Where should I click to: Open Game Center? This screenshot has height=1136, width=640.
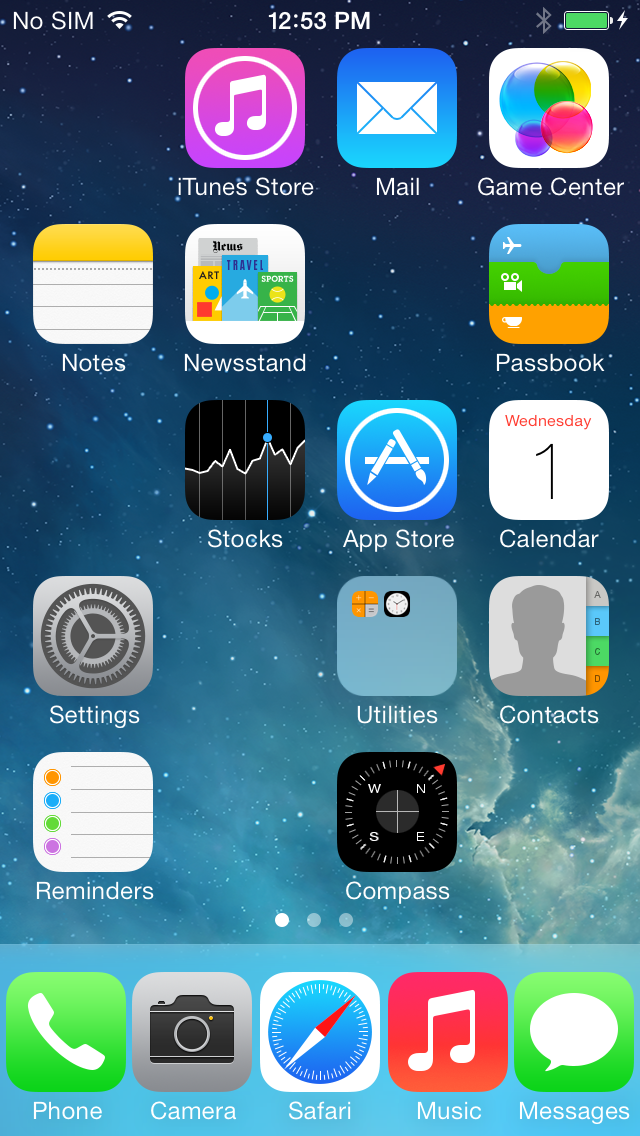pyautogui.click(x=549, y=108)
